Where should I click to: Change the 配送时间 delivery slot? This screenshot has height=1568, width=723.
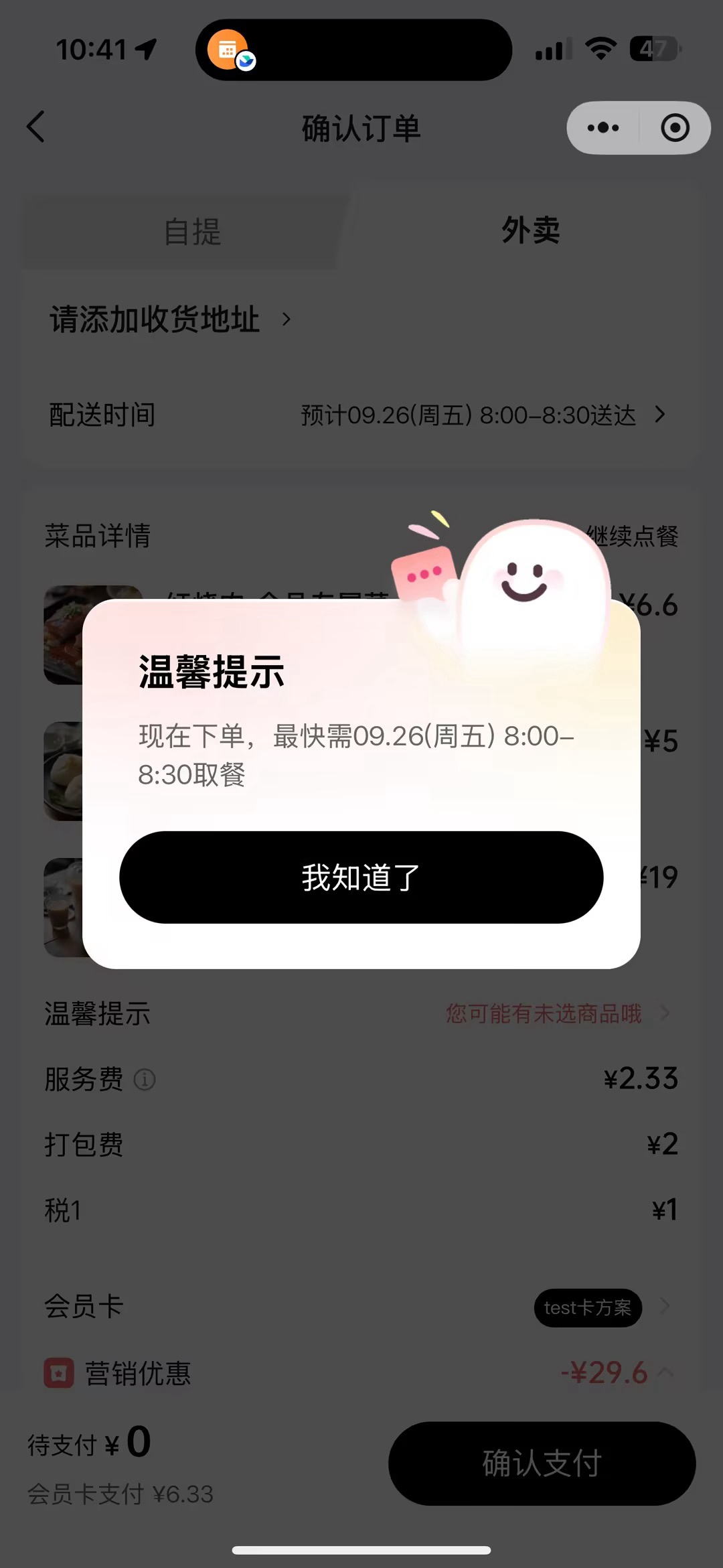(482, 415)
